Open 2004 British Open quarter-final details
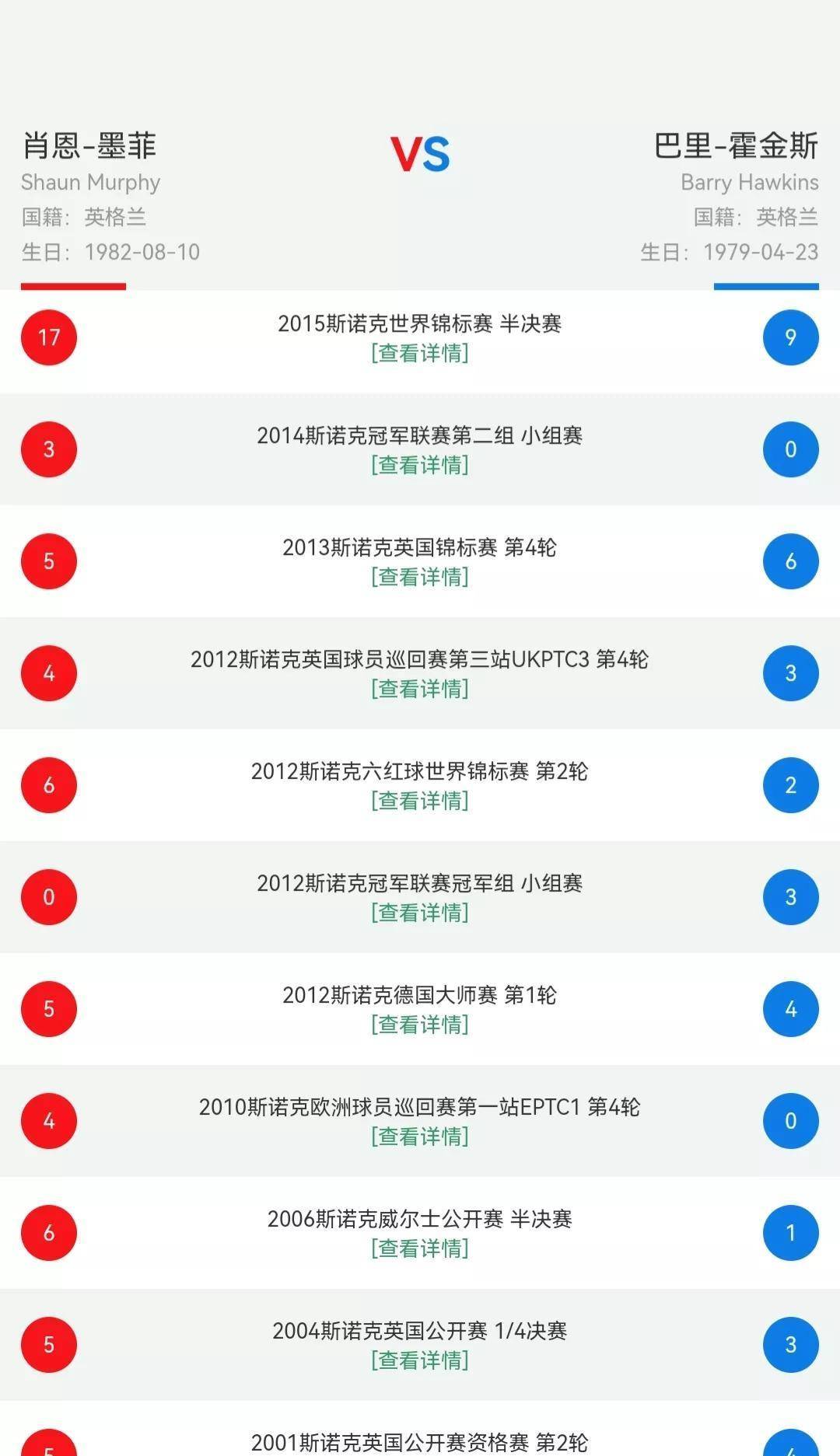This screenshot has height=1456, width=840. click(x=420, y=1361)
